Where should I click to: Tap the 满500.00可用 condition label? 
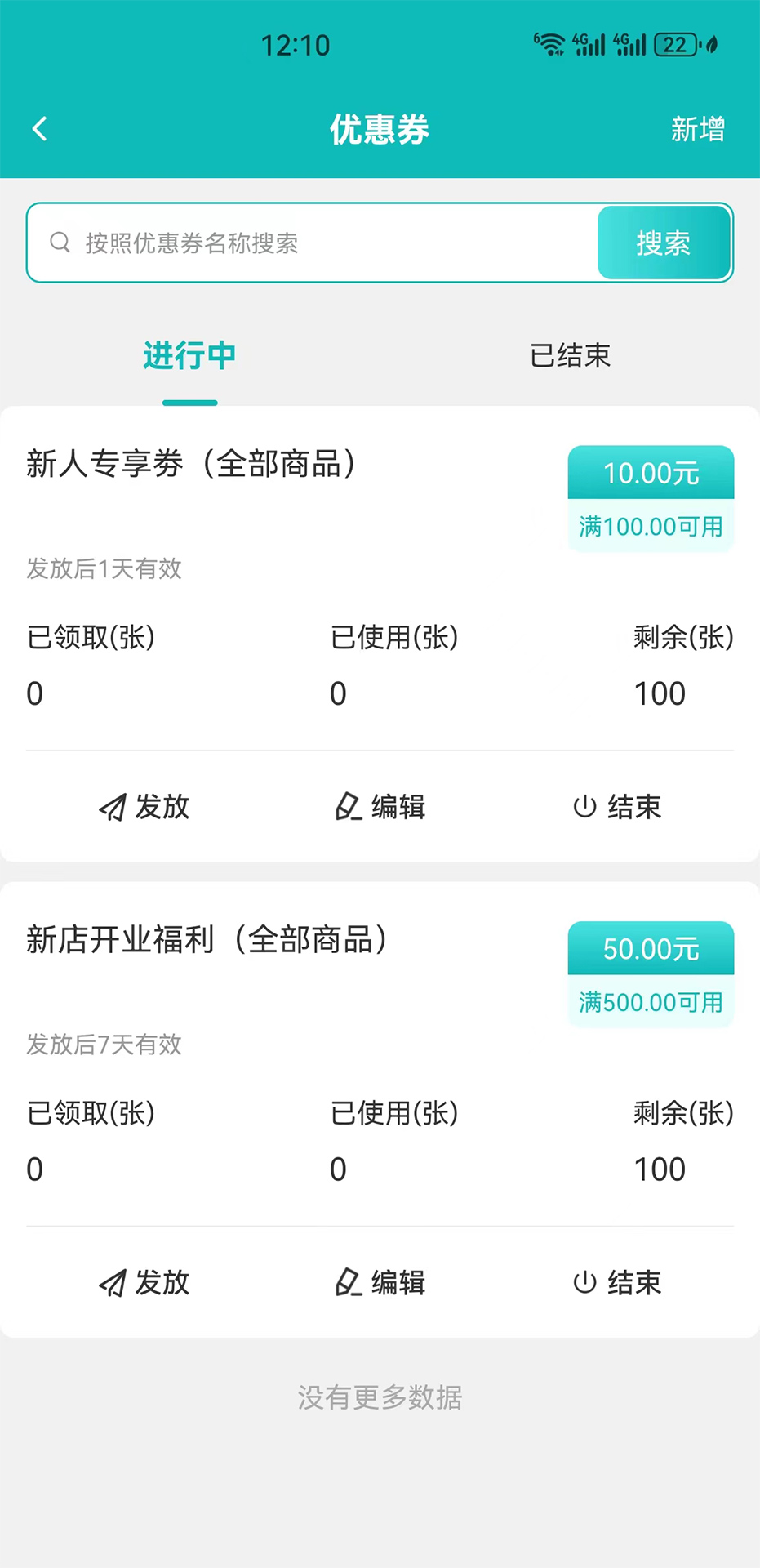[x=651, y=1003]
